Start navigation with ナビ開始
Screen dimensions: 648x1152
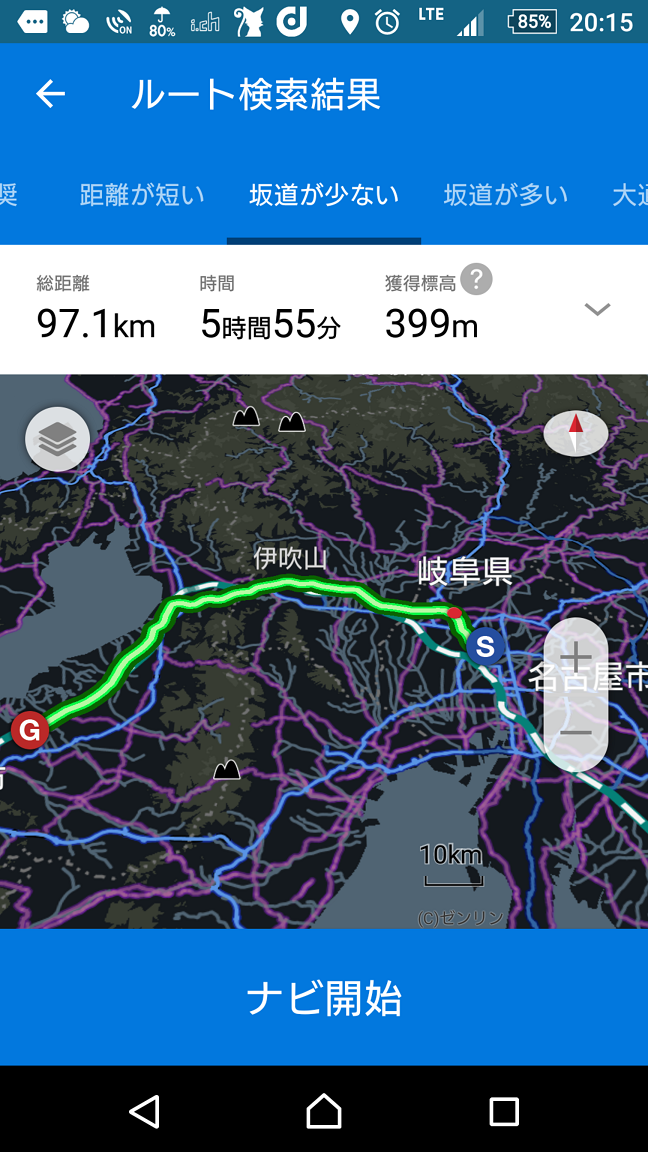[324, 998]
